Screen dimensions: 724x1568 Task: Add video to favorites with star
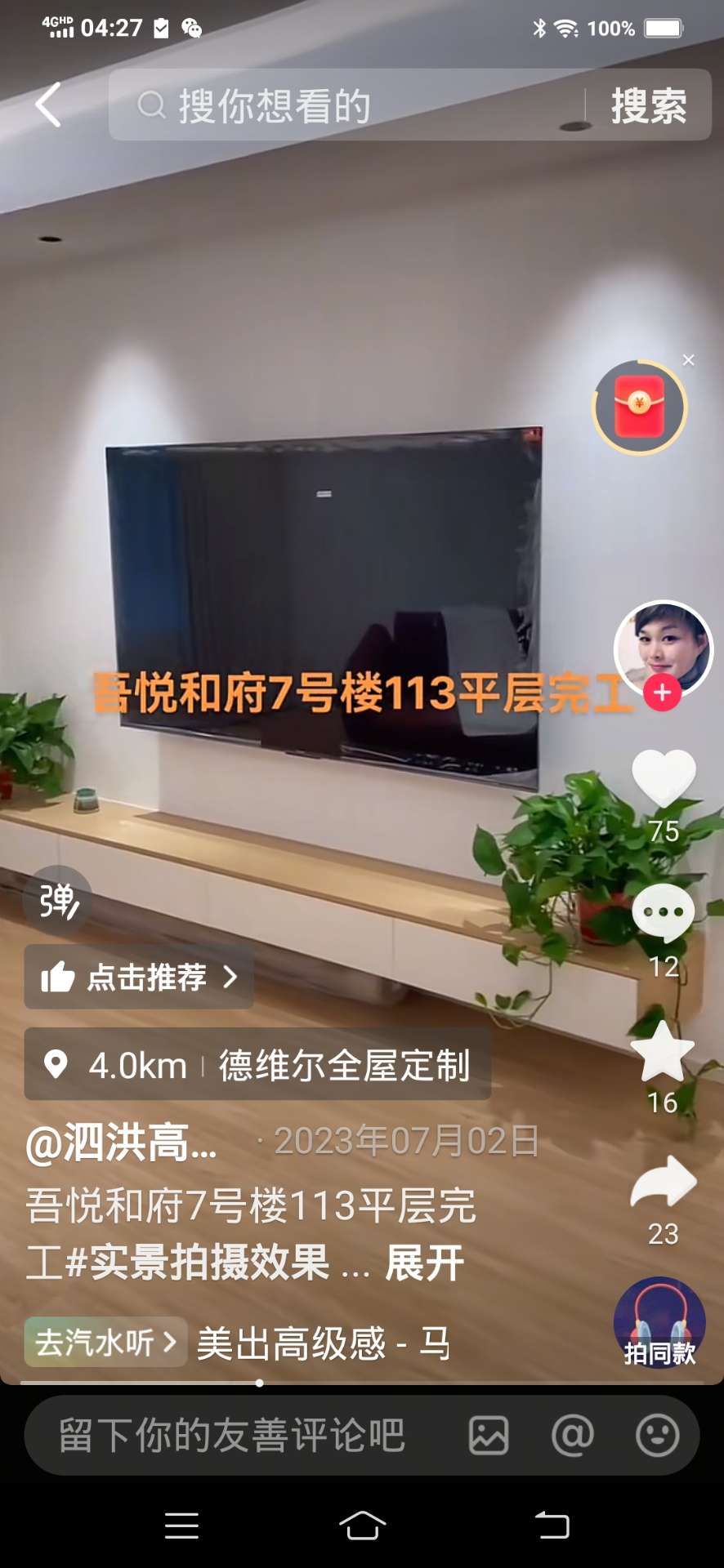pyautogui.click(x=663, y=1052)
